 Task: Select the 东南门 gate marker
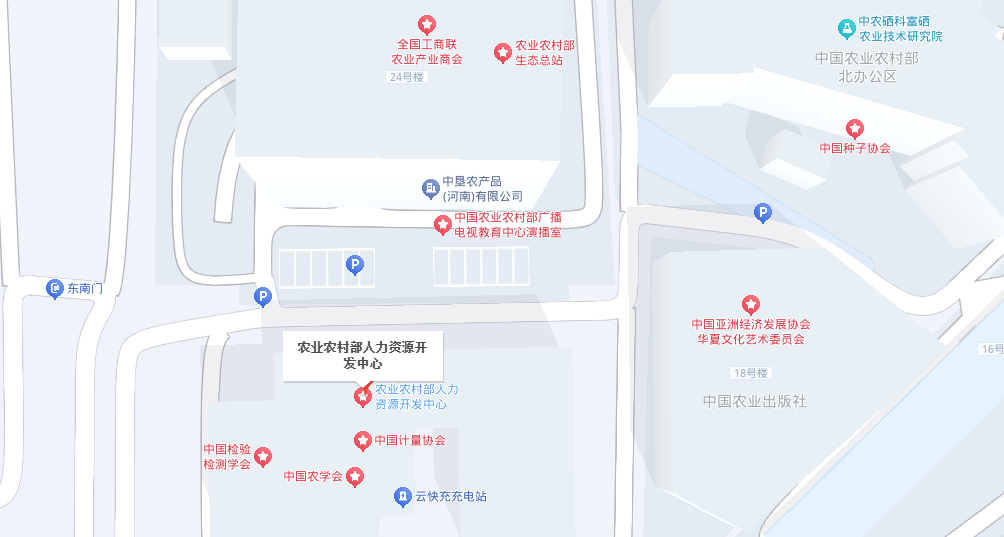tap(55, 289)
